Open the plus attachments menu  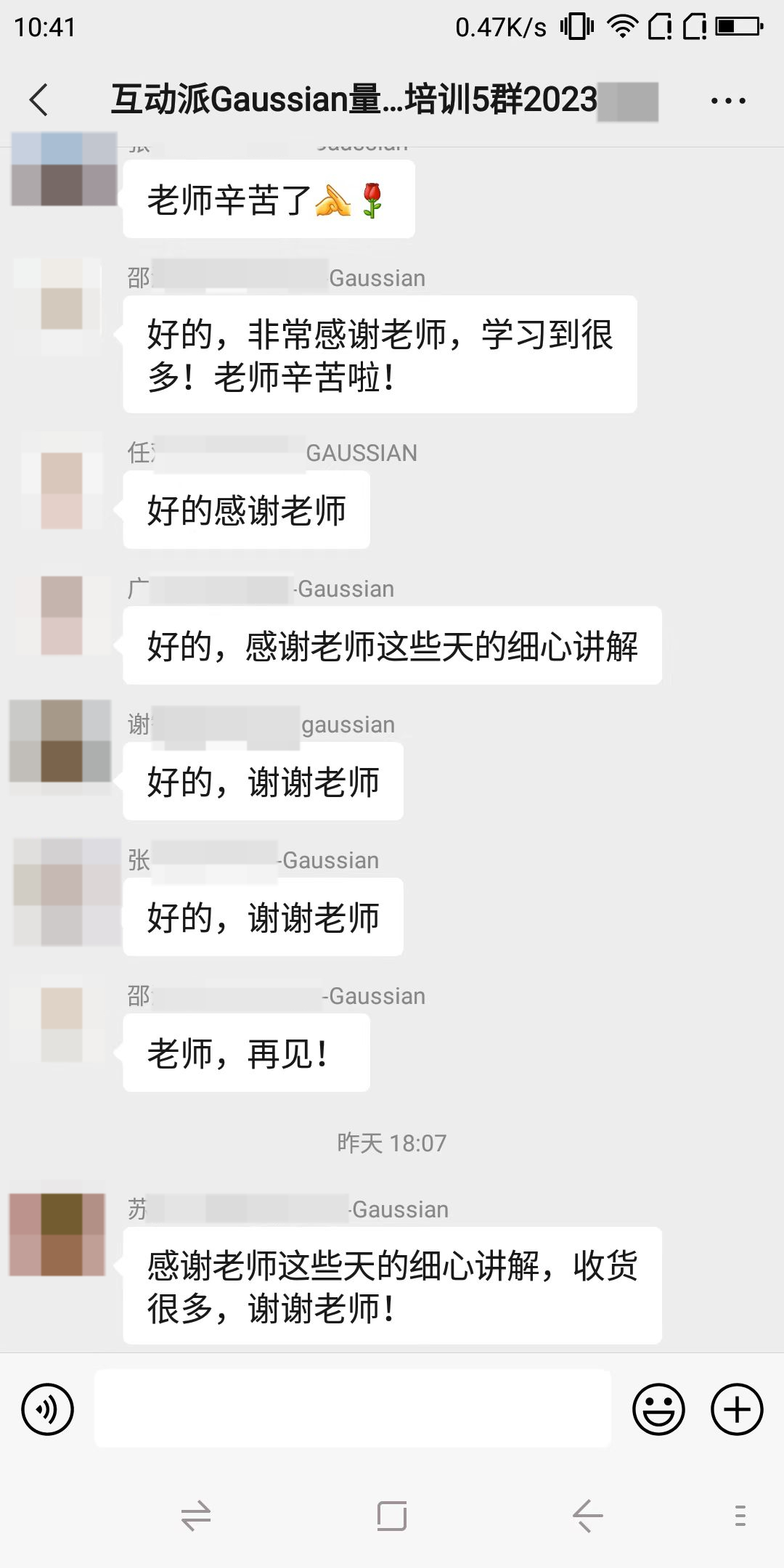point(737,1410)
